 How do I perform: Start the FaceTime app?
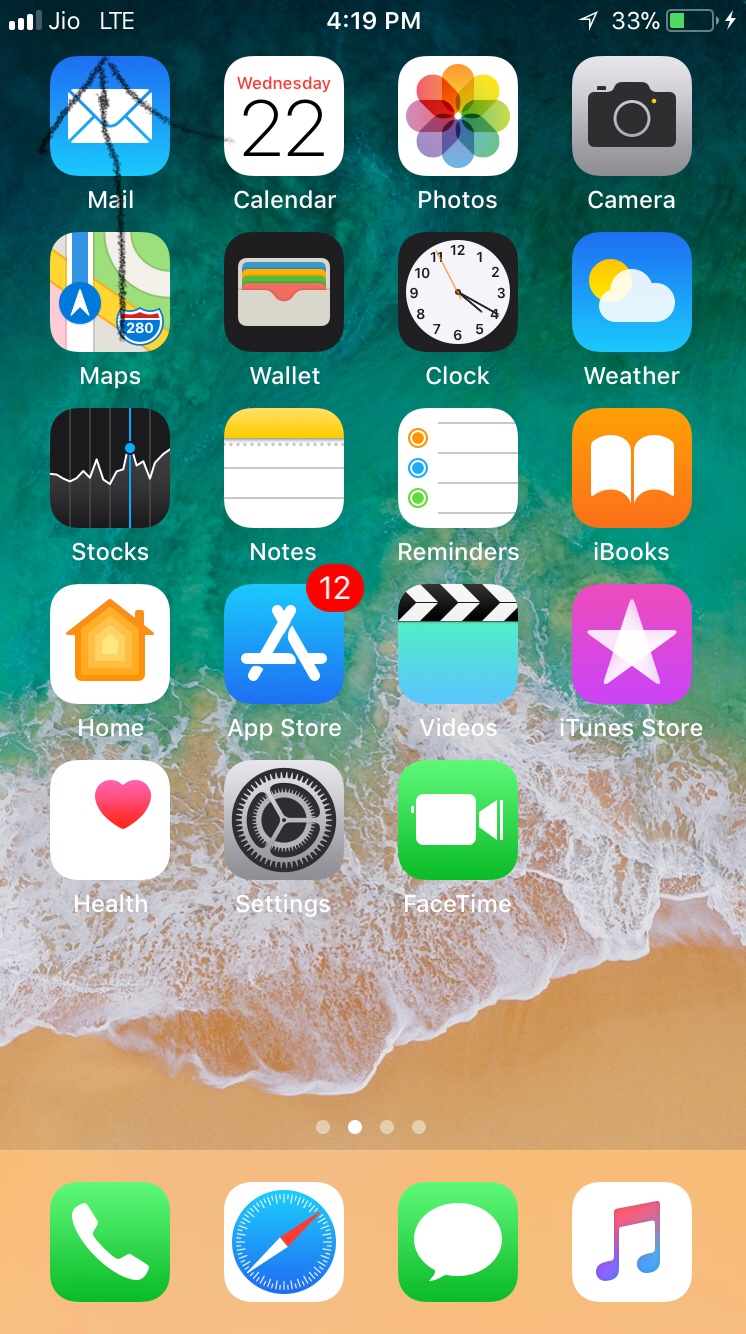click(x=458, y=820)
